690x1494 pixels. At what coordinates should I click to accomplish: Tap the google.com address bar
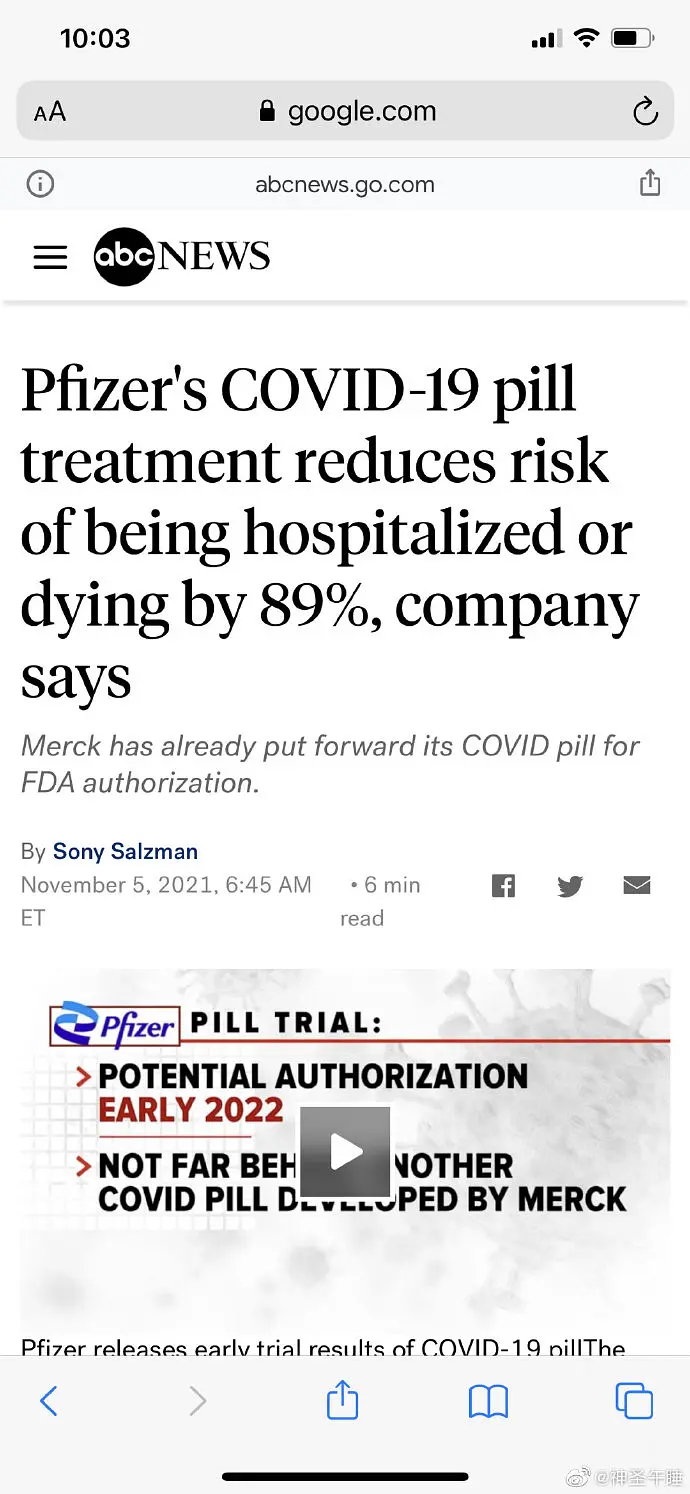pyautogui.click(x=346, y=111)
